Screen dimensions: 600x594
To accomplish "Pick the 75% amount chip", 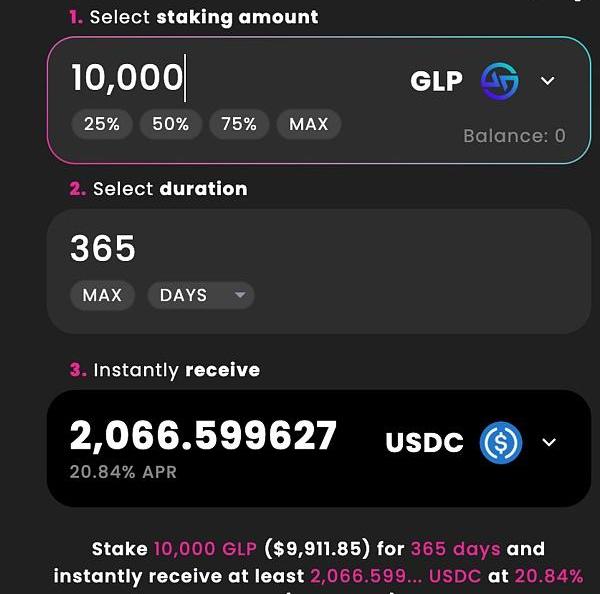I will (239, 124).
